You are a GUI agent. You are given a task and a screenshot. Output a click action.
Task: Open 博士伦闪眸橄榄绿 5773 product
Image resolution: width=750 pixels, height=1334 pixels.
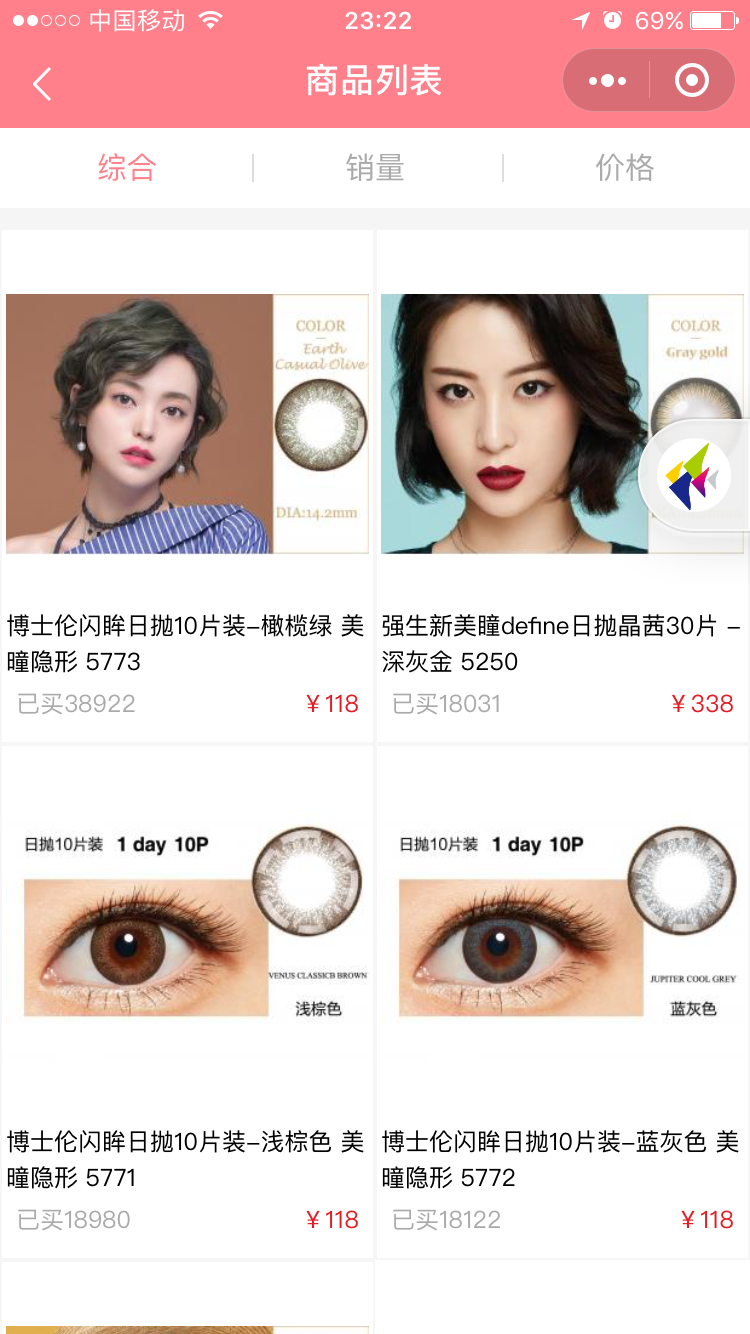[187, 485]
